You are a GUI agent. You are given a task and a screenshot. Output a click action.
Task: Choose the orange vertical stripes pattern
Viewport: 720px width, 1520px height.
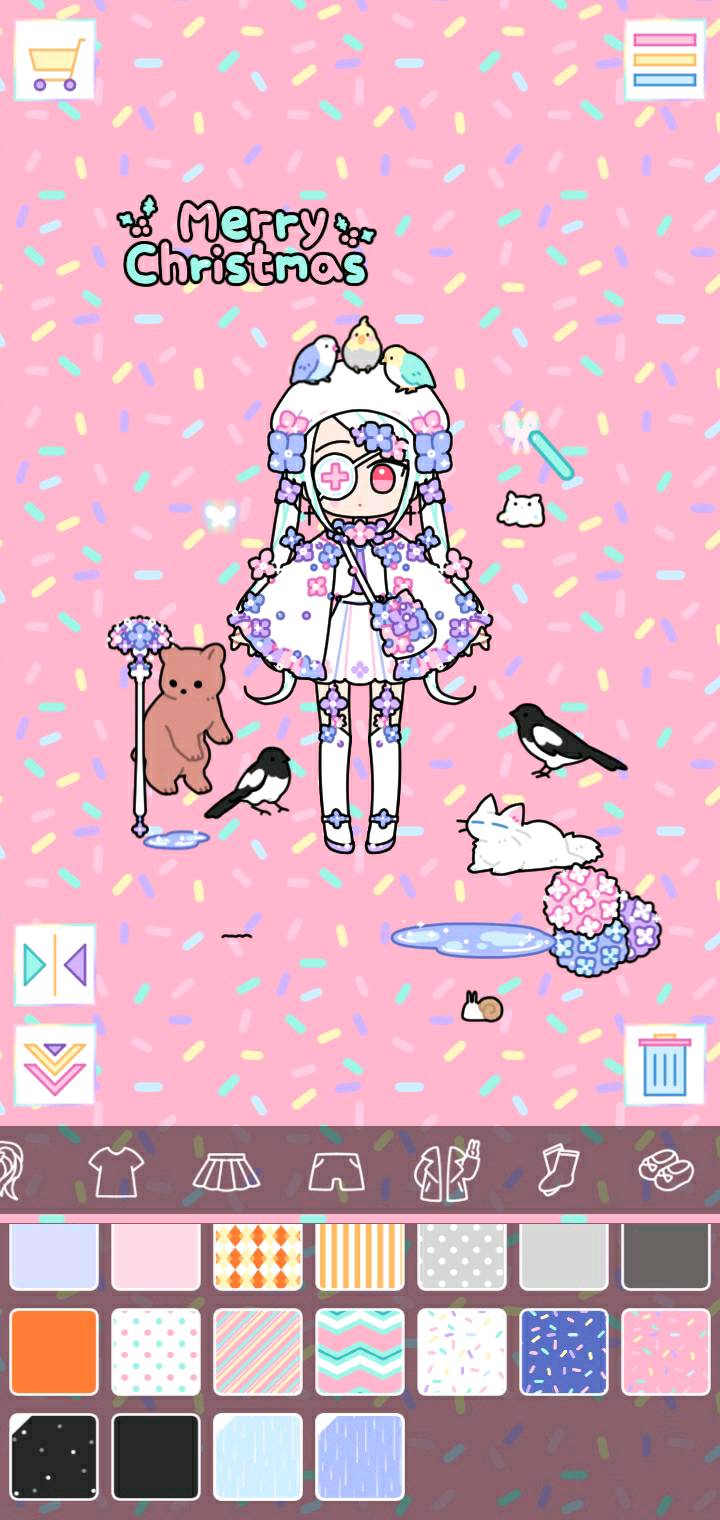tap(360, 1256)
